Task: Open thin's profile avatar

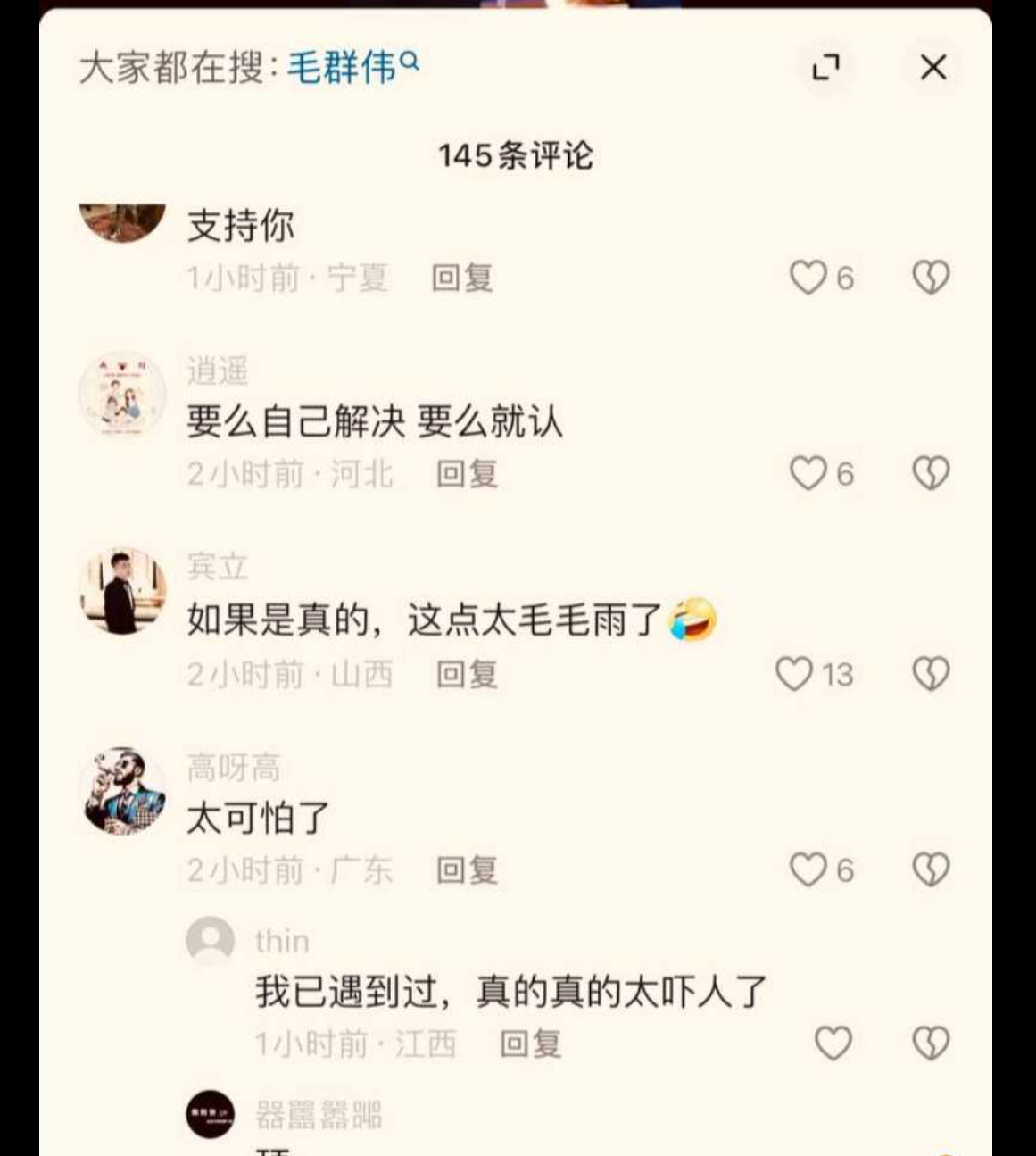Action: 211,939
